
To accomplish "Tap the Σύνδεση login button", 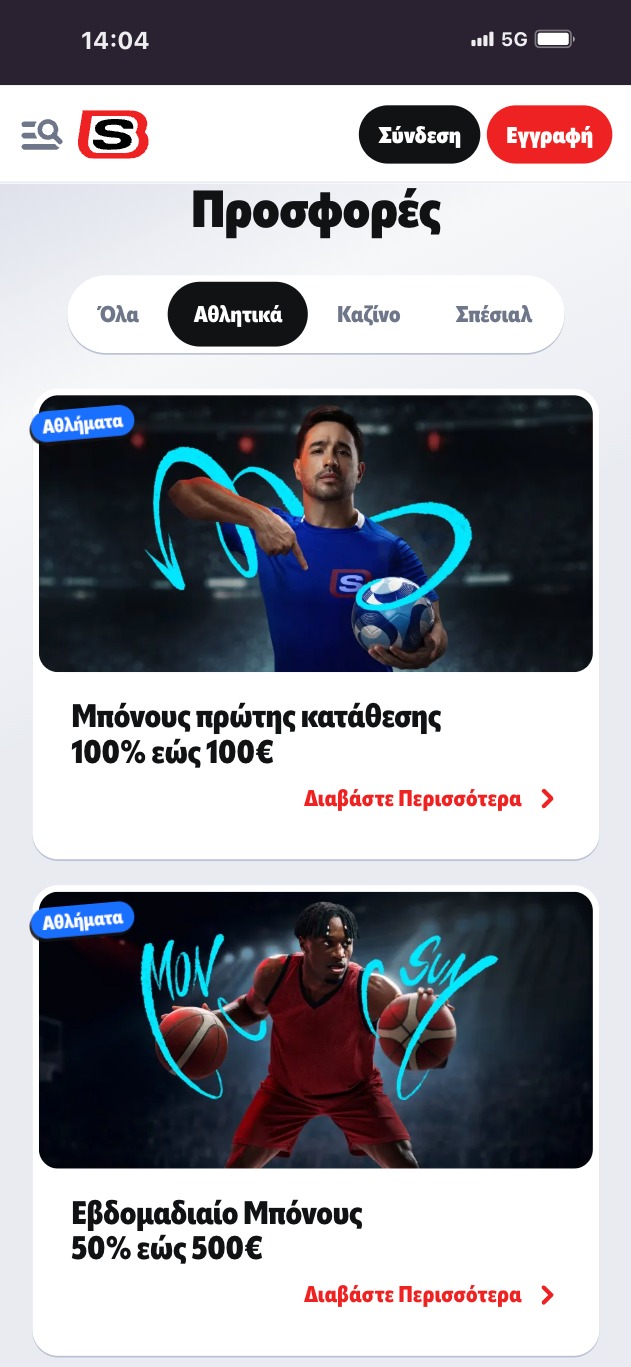I will [x=419, y=135].
